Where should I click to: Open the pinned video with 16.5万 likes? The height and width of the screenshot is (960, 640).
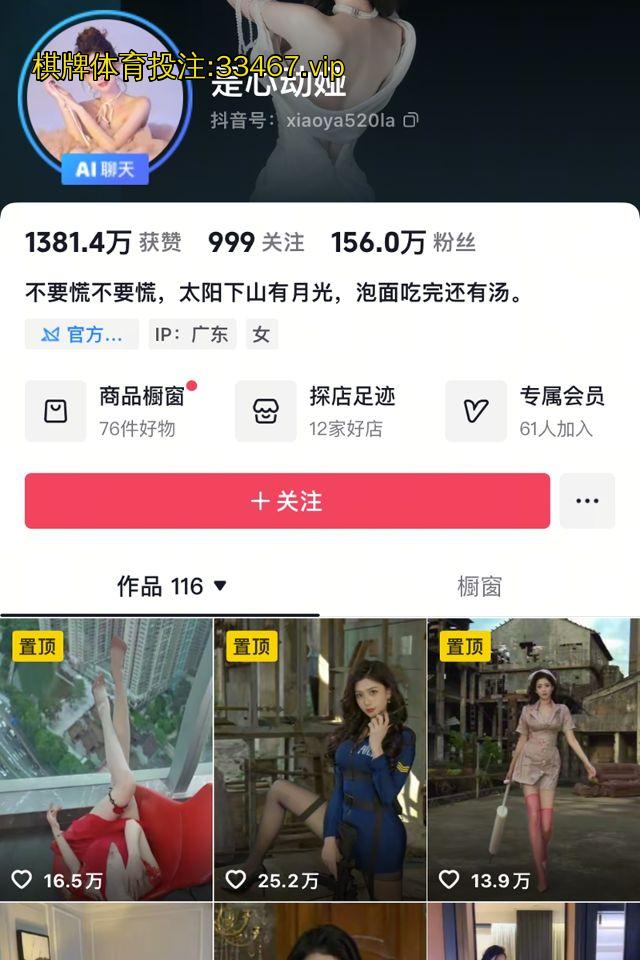click(x=106, y=758)
